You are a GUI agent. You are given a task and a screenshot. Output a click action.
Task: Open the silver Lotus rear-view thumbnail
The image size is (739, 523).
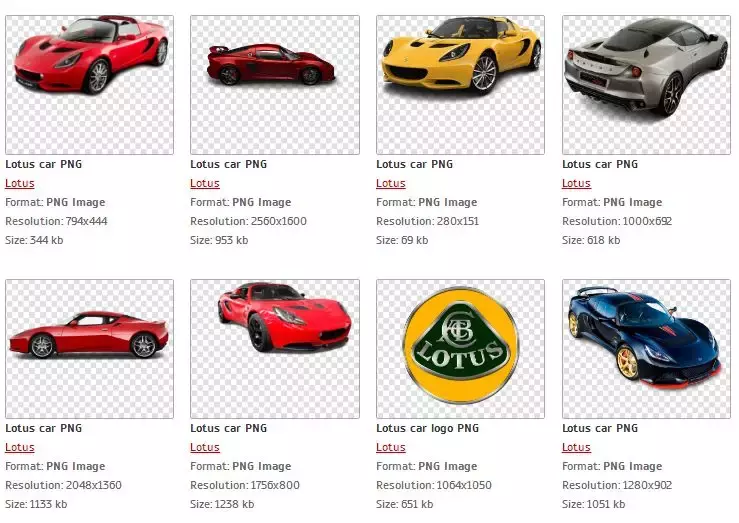[x=646, y=85]
